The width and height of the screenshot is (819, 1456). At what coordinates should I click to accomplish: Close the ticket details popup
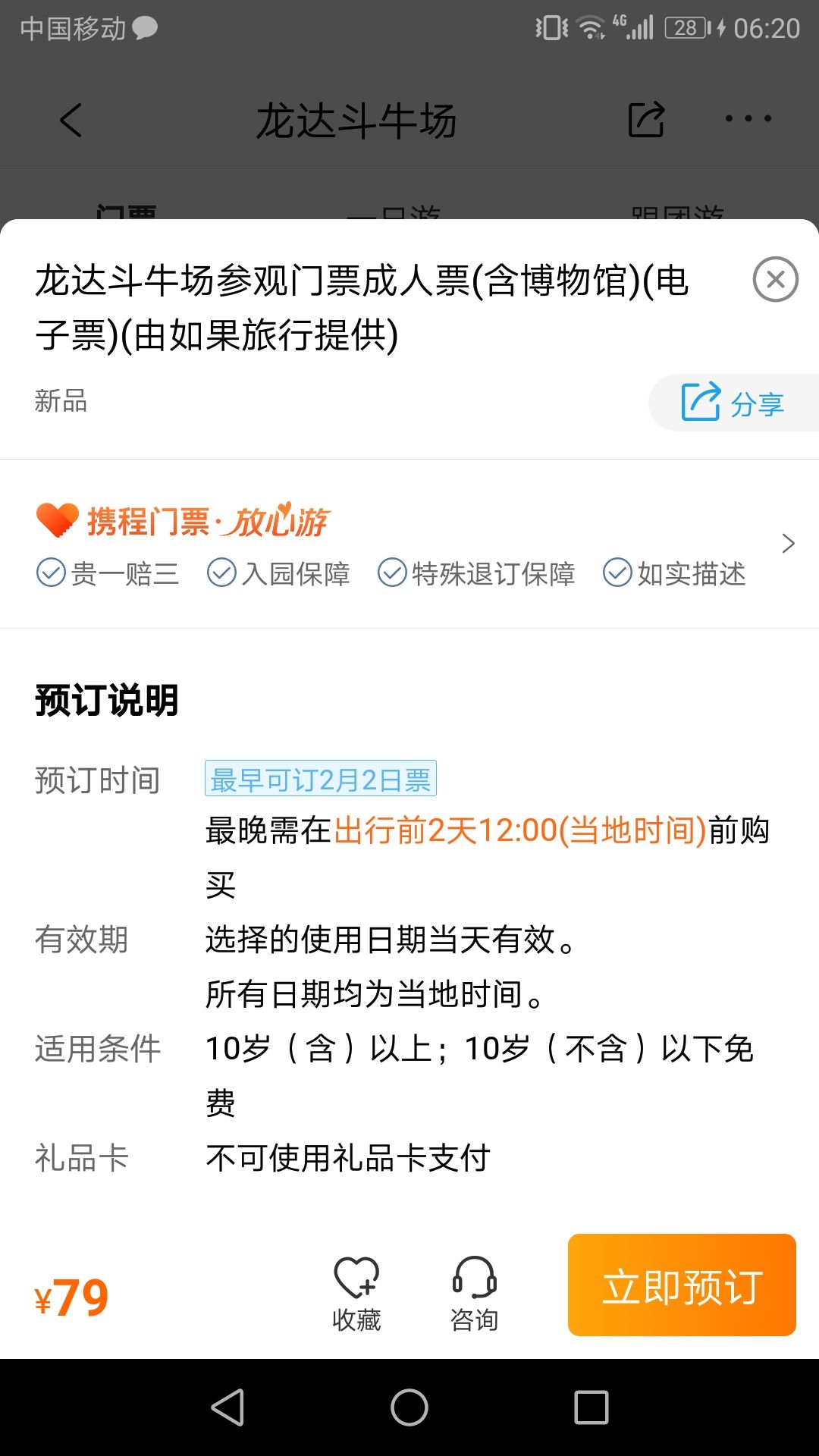tap(775, 280)
